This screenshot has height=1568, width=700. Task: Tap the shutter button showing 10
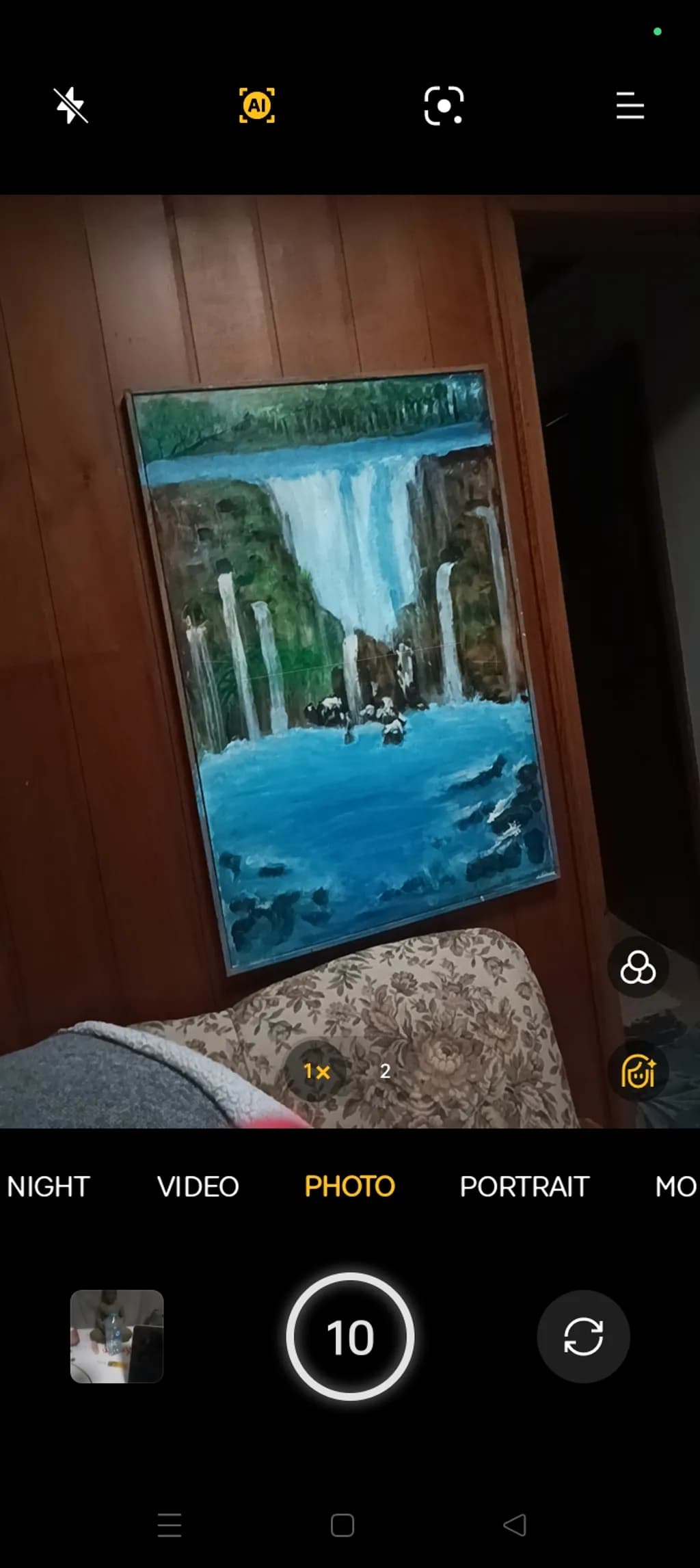pos(350,1336)
